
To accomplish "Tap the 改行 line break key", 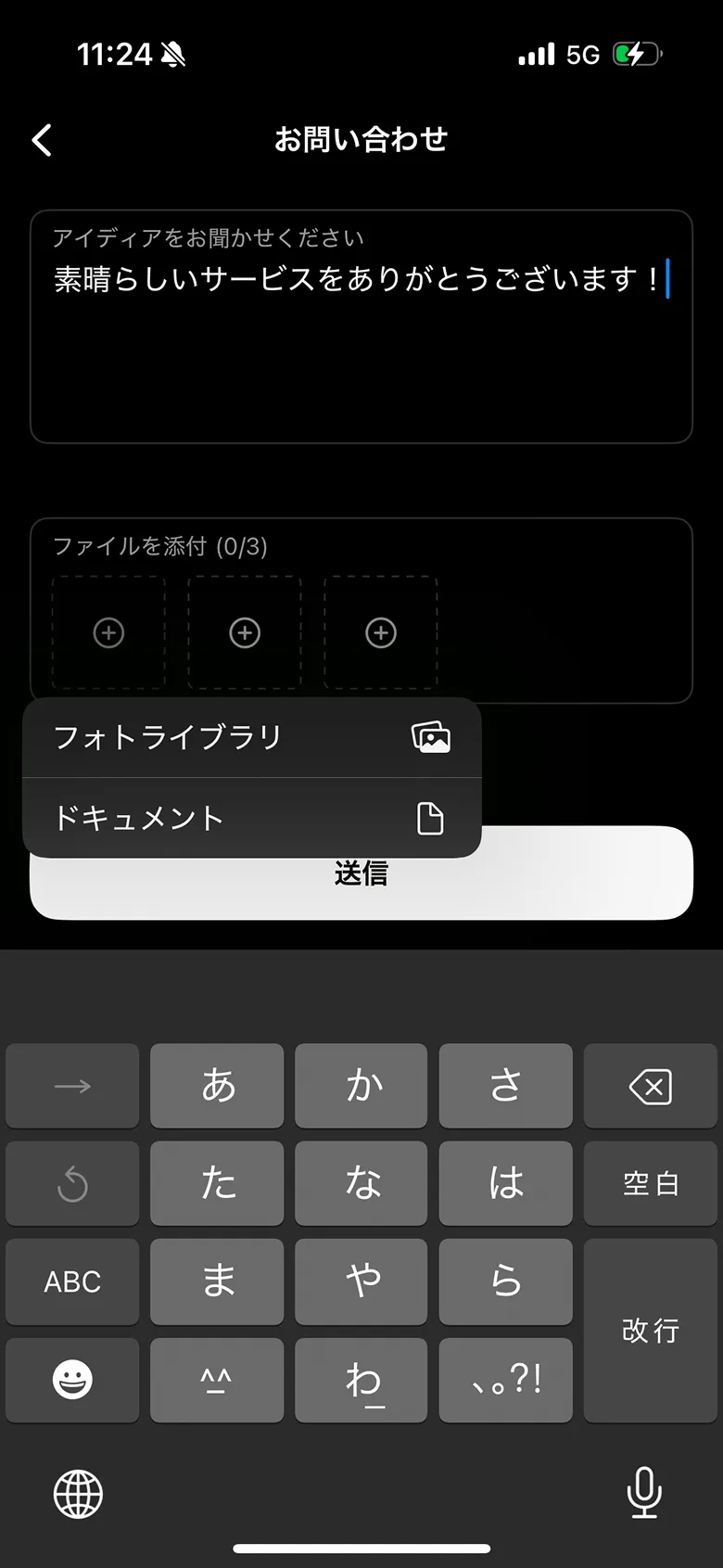I will 651,1330.
